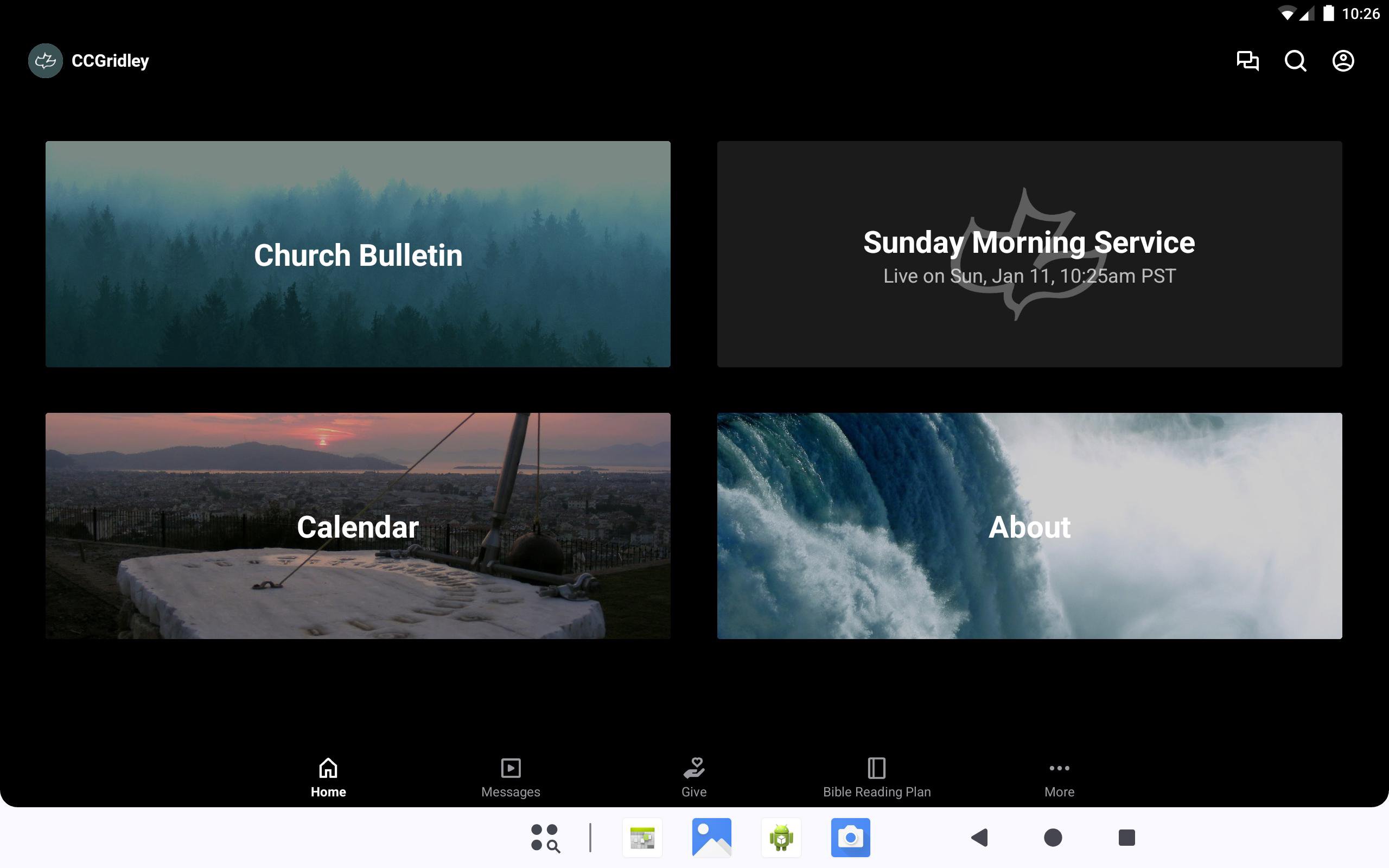Image resolution: width=1389 pixels, height=868 pixels.
Task: Open the About tile
Action: (x=1029, y=525)
